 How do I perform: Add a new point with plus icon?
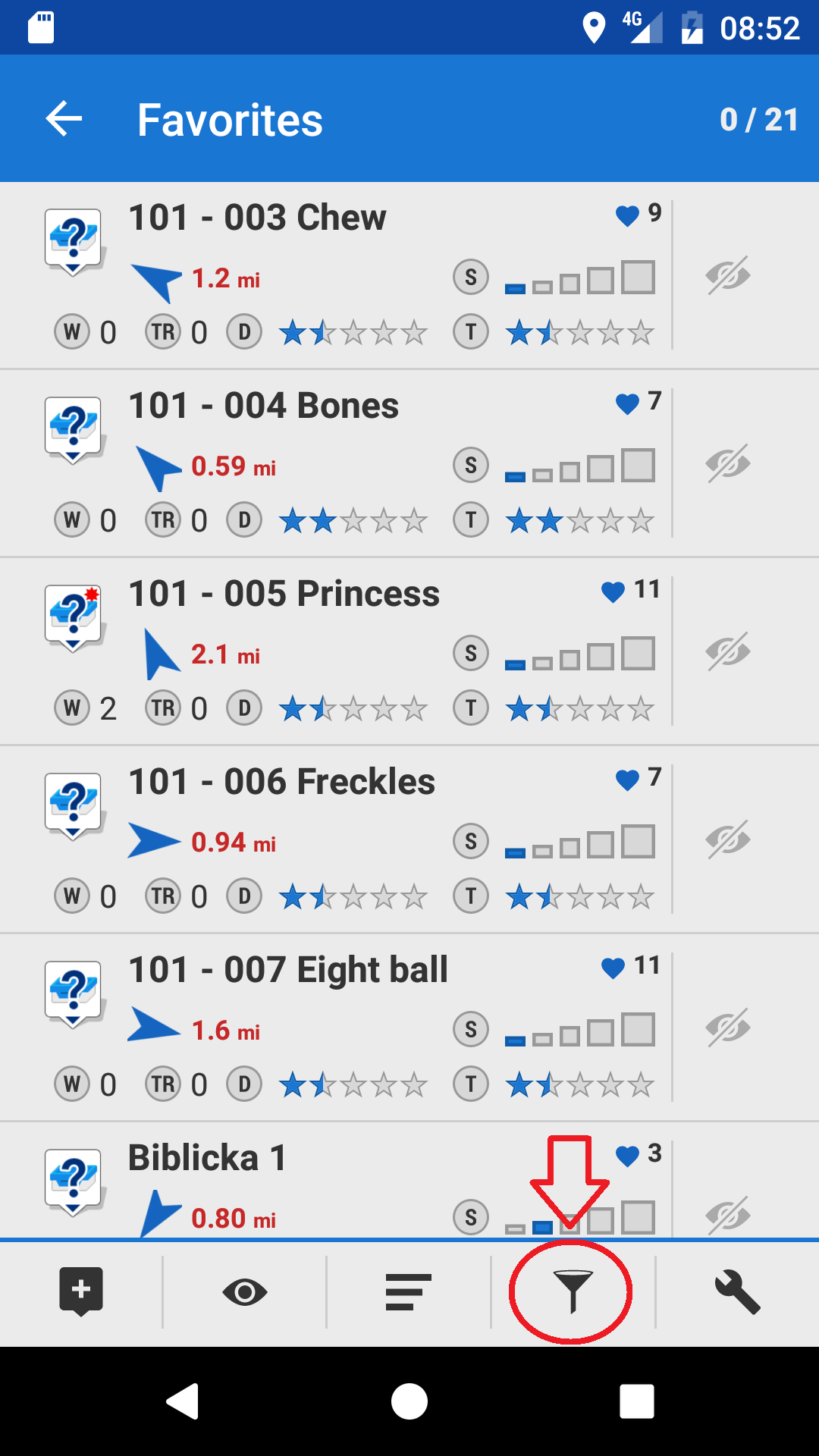click(x=81, y=1291)
